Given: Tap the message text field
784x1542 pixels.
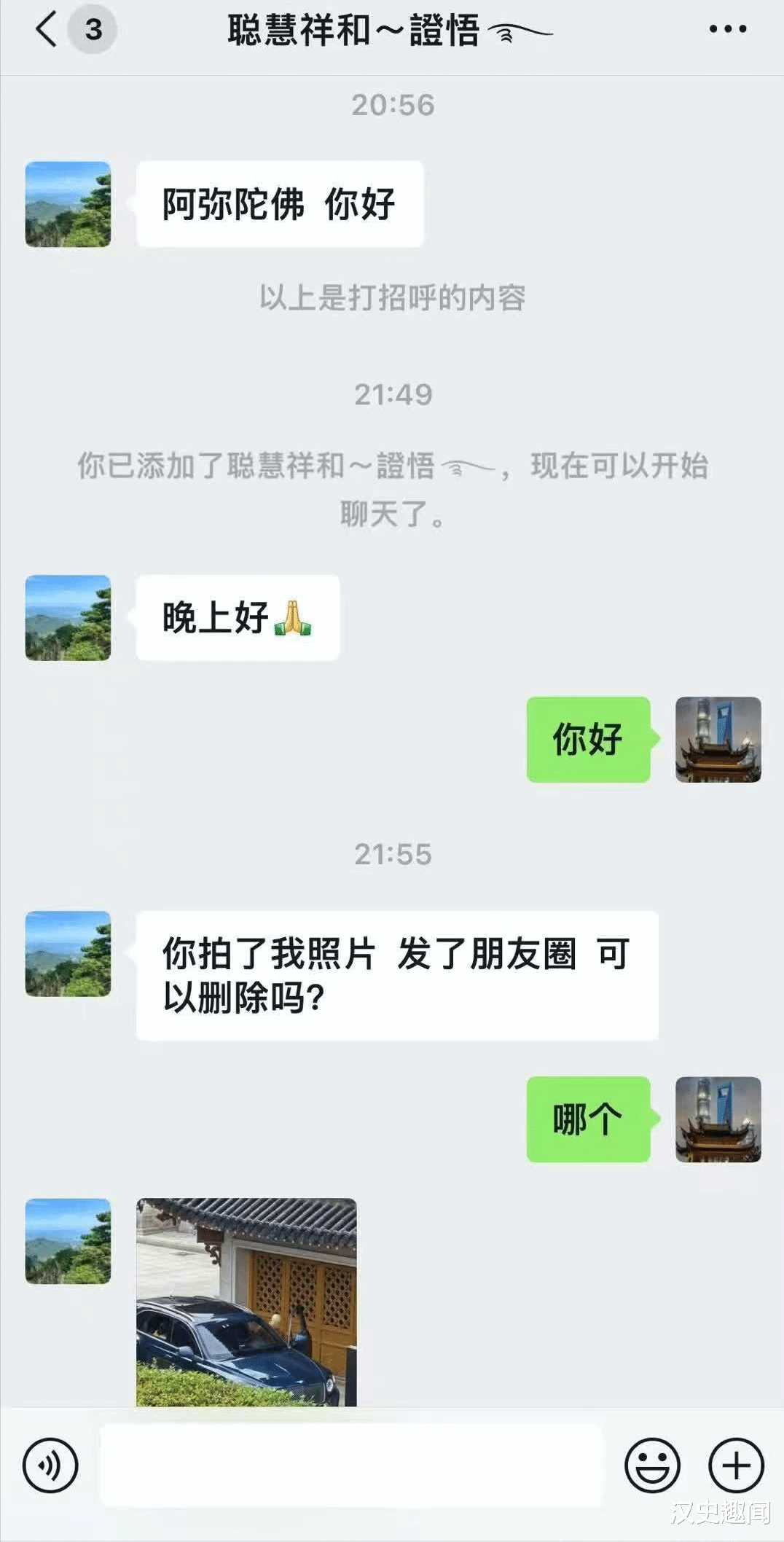Looking at the screenshot, I should click(x=352, y=1465).
